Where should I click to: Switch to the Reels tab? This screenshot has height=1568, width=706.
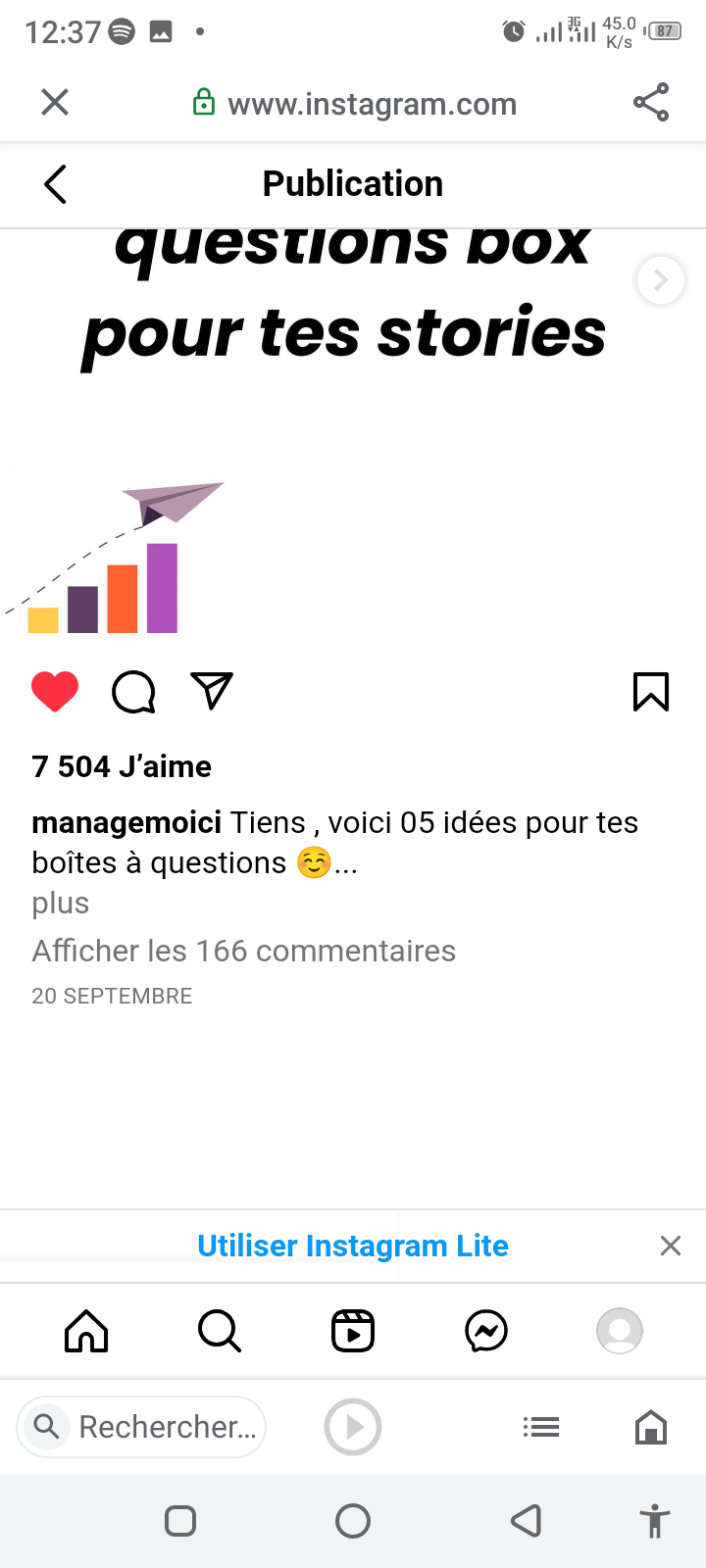(x=353, y=1331)
